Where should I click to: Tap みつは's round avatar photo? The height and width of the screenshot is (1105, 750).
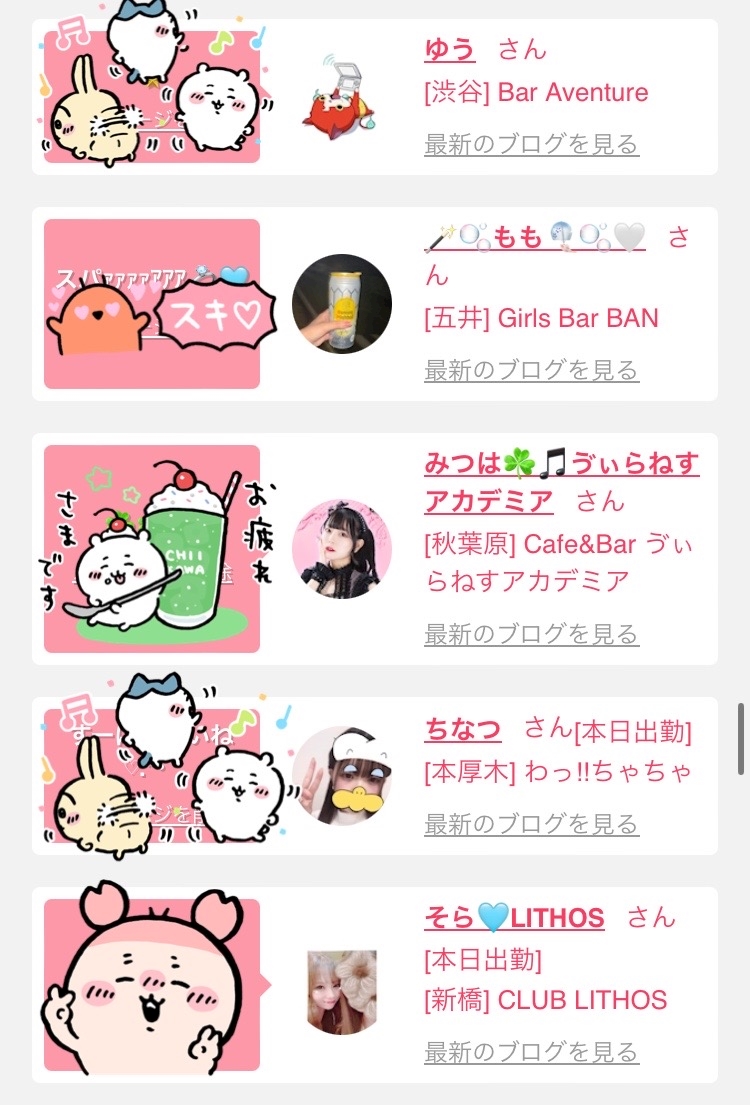point(342,549)
